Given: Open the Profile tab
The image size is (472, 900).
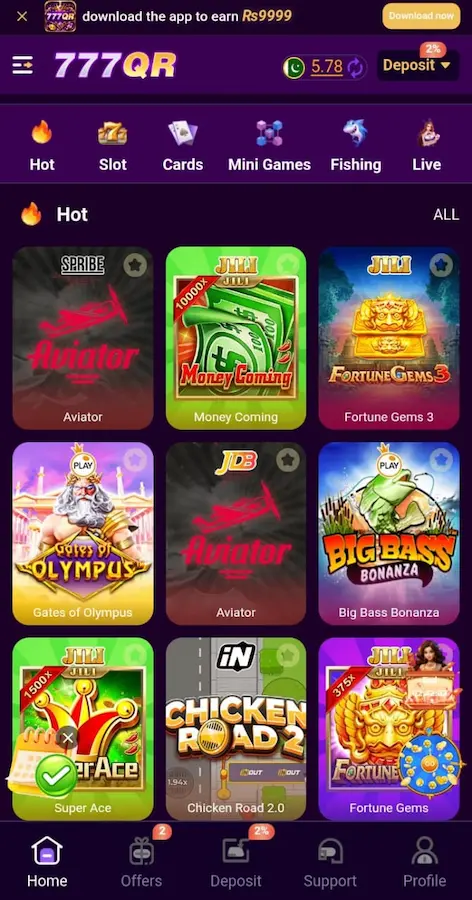Looking at the screenshot, I should click(424, 863).
